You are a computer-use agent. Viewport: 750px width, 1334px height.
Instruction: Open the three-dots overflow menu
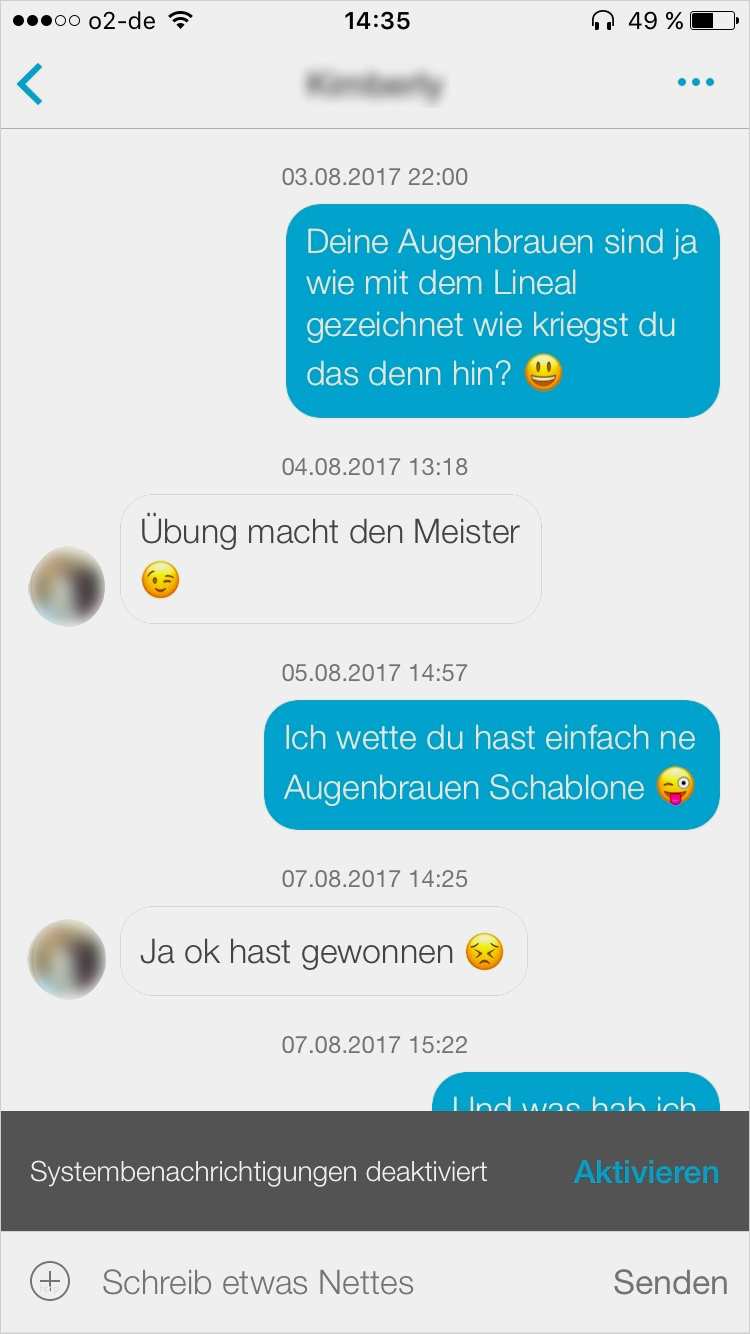pos(696,83)
